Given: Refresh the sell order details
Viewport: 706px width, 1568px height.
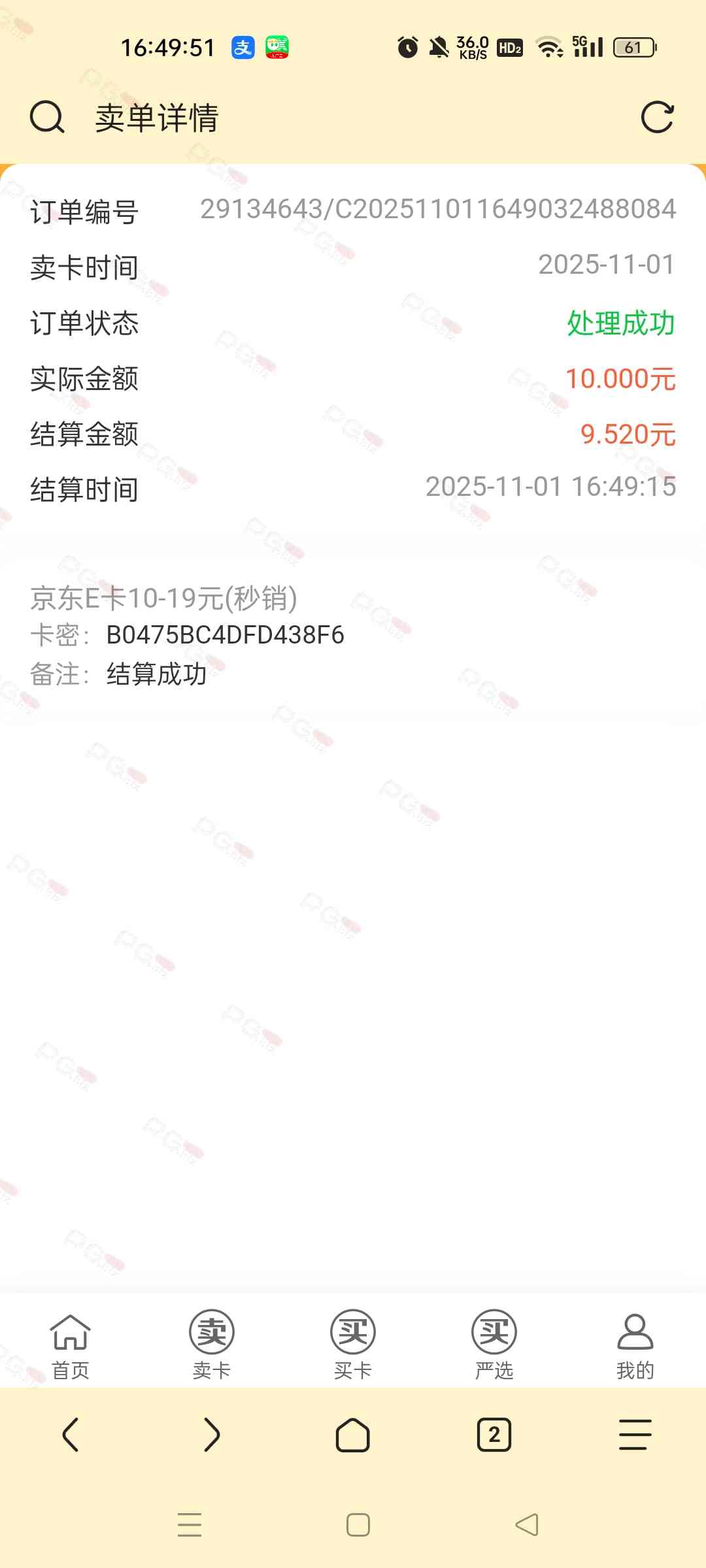Looking at the screenshot, I should (657, 118).
